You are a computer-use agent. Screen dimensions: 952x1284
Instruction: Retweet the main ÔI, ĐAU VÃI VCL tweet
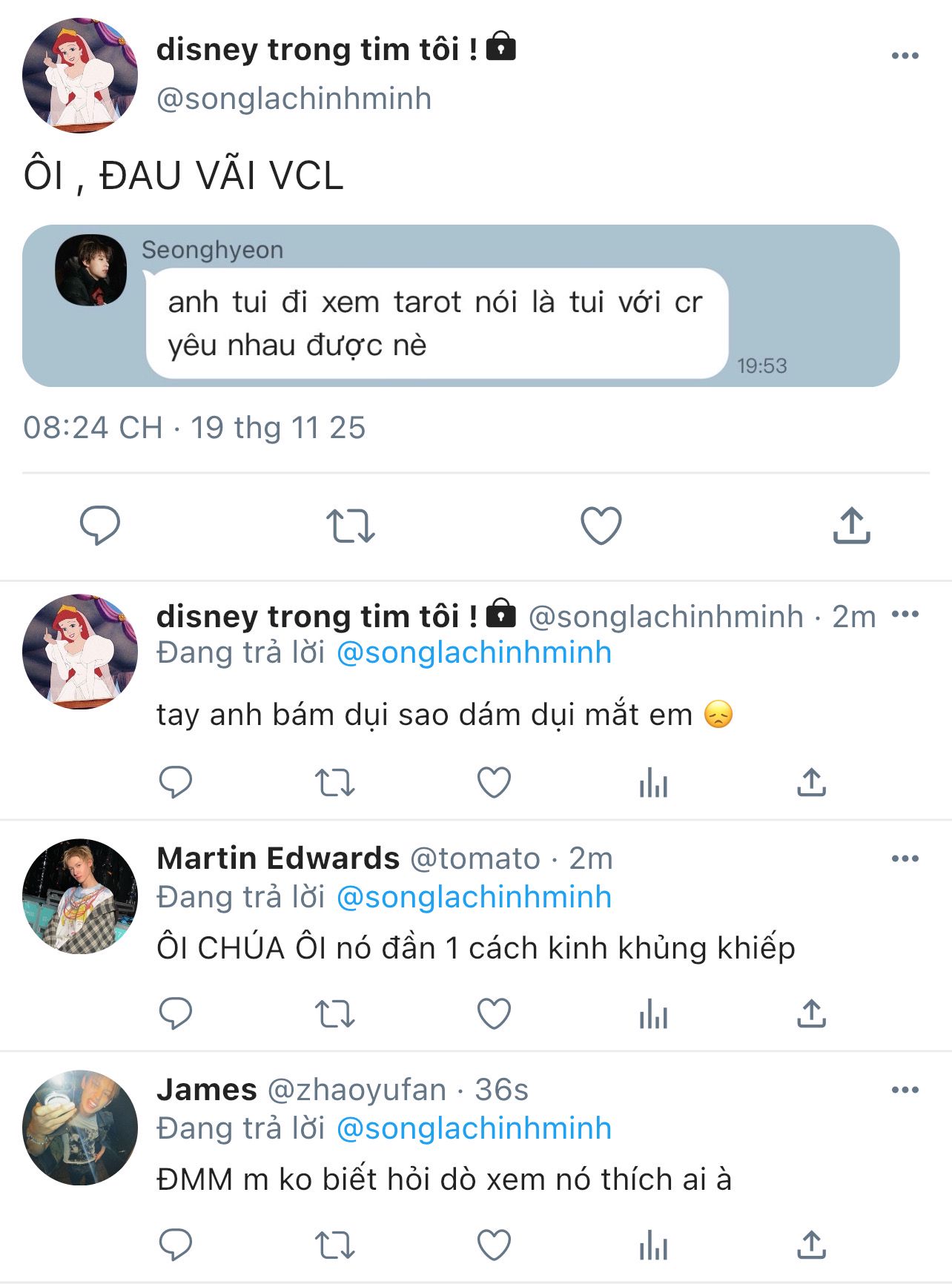click(351, 526)
